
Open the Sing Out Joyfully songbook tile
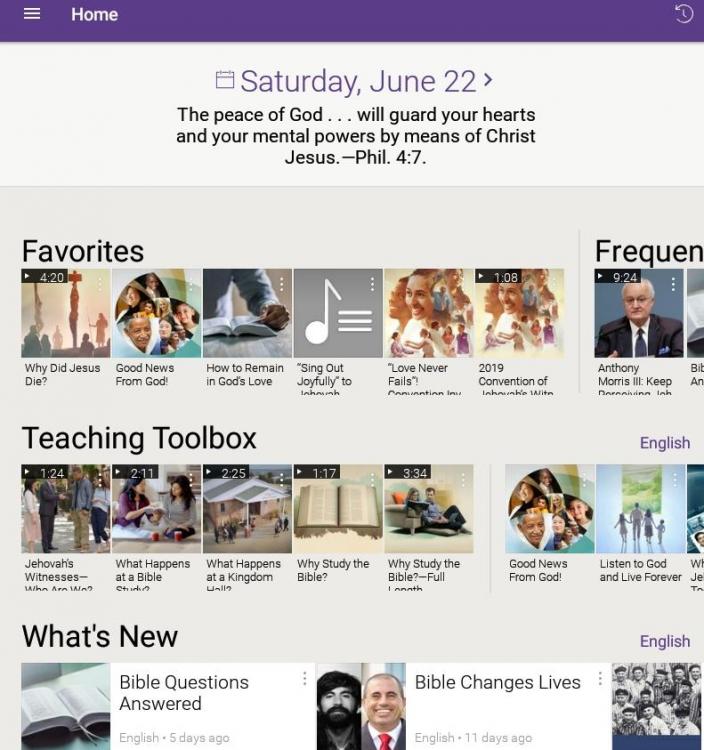point(338,313)
